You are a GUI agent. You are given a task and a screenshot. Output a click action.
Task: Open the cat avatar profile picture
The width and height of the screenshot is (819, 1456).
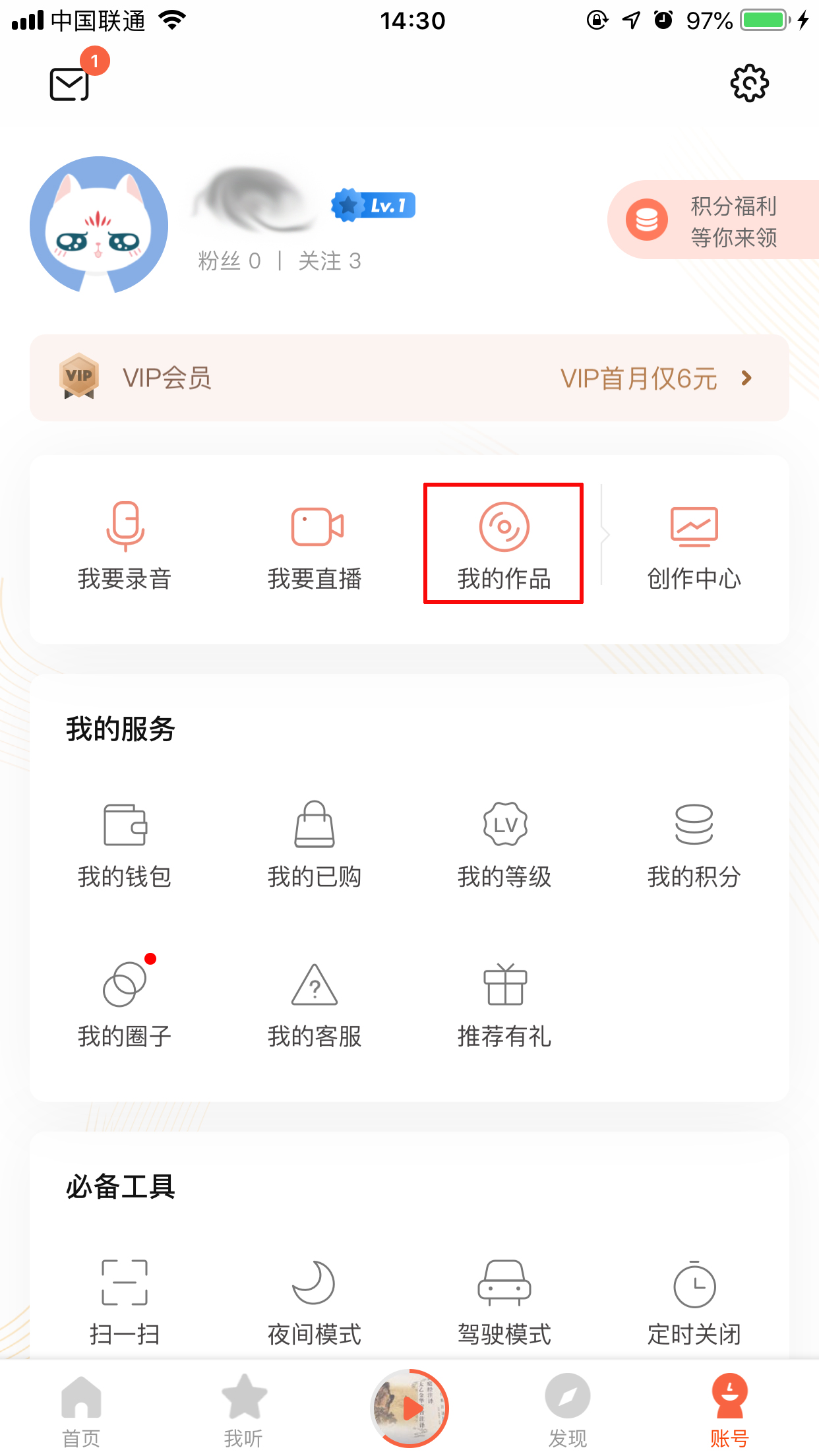(99, 224)
